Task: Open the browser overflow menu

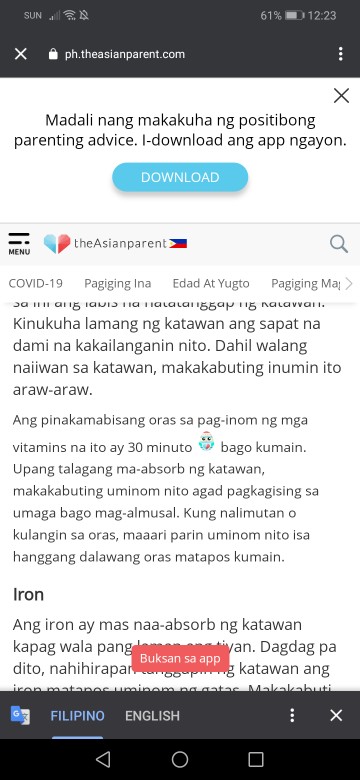Action: point(341,54)
